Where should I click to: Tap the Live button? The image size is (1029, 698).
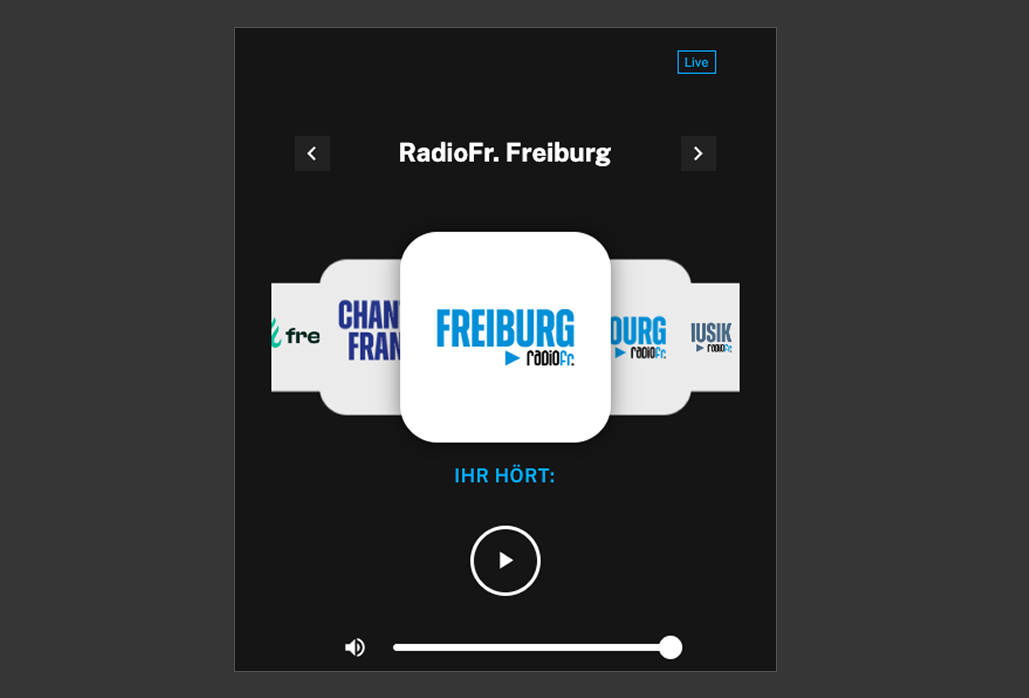click(x=696, y=62)
